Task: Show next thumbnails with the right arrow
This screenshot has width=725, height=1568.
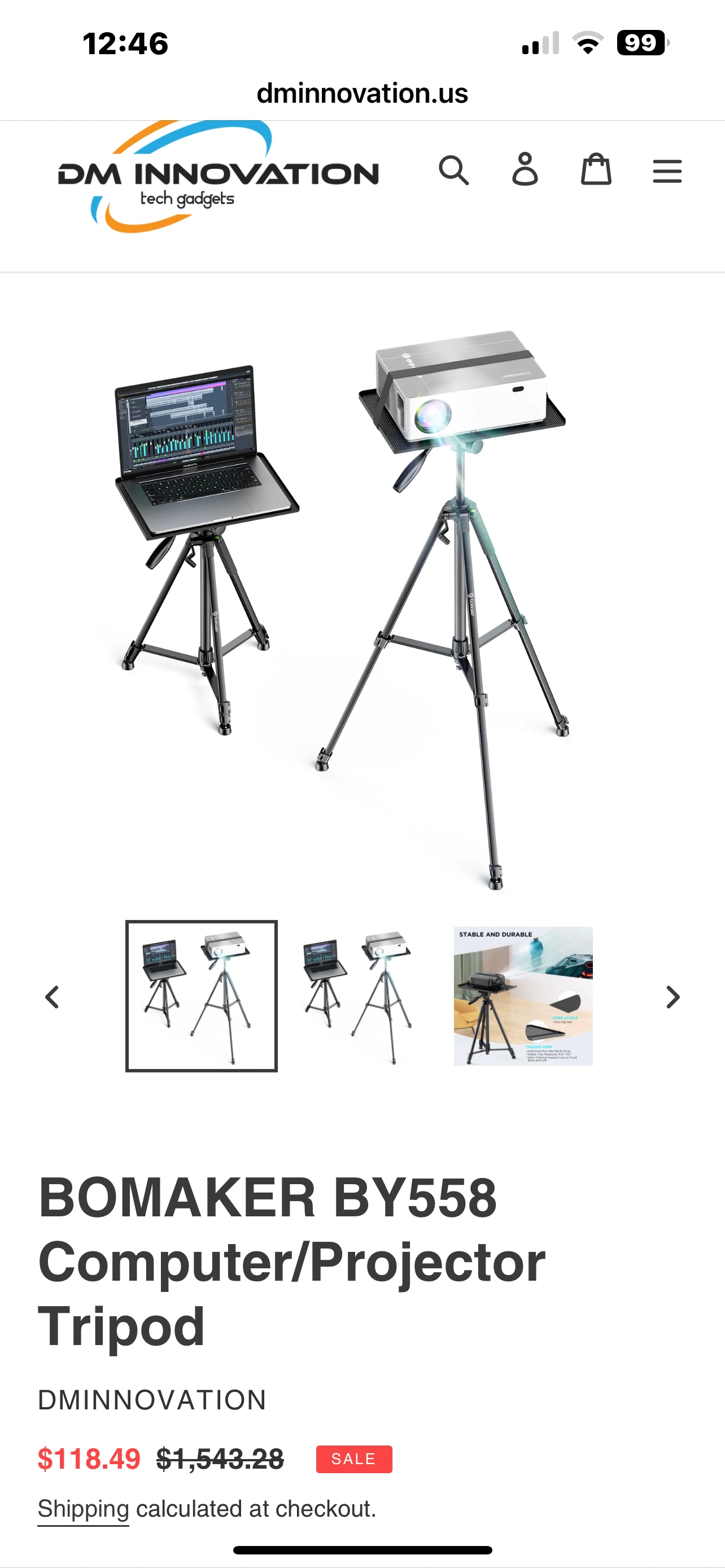Action: (x=672, y=997)
